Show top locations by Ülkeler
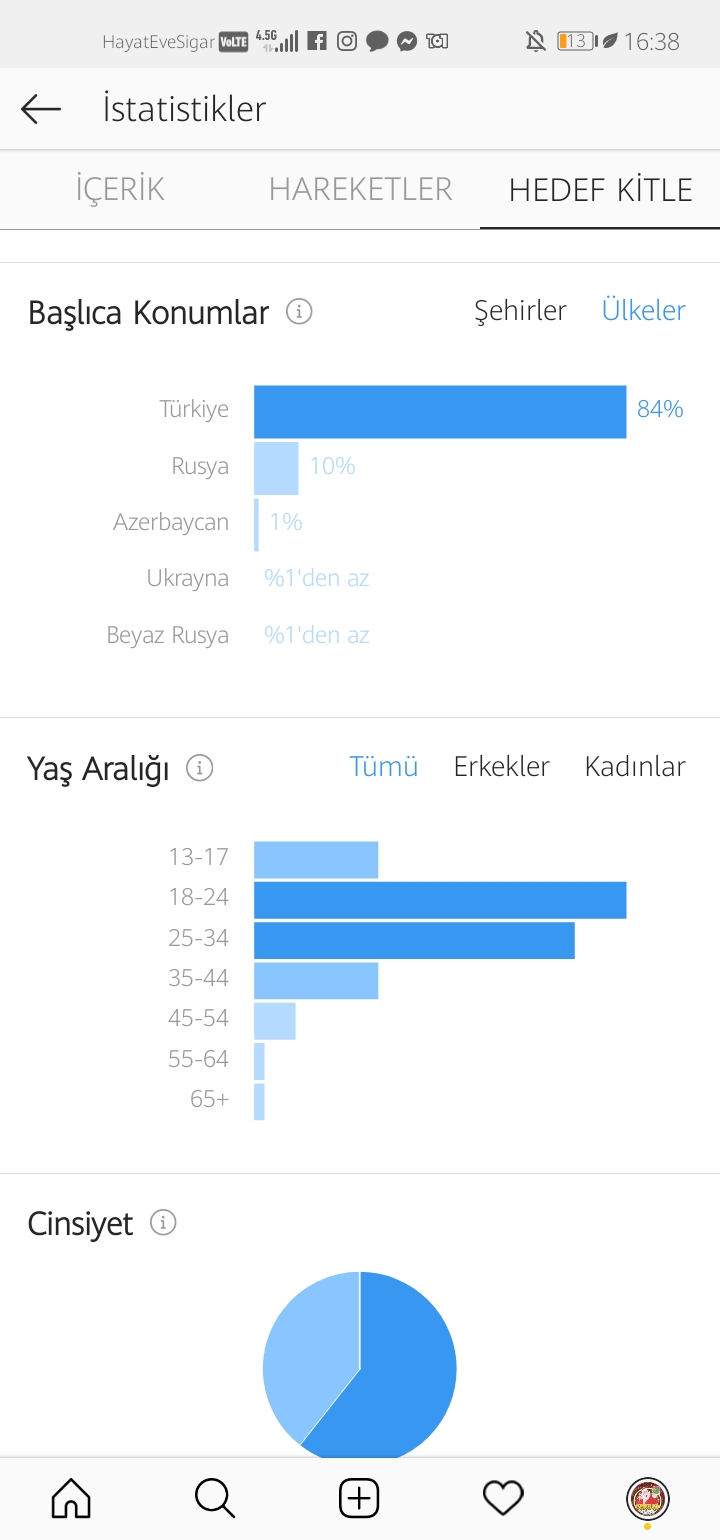Screen dimensions: 720x1540 coord(643,311)
